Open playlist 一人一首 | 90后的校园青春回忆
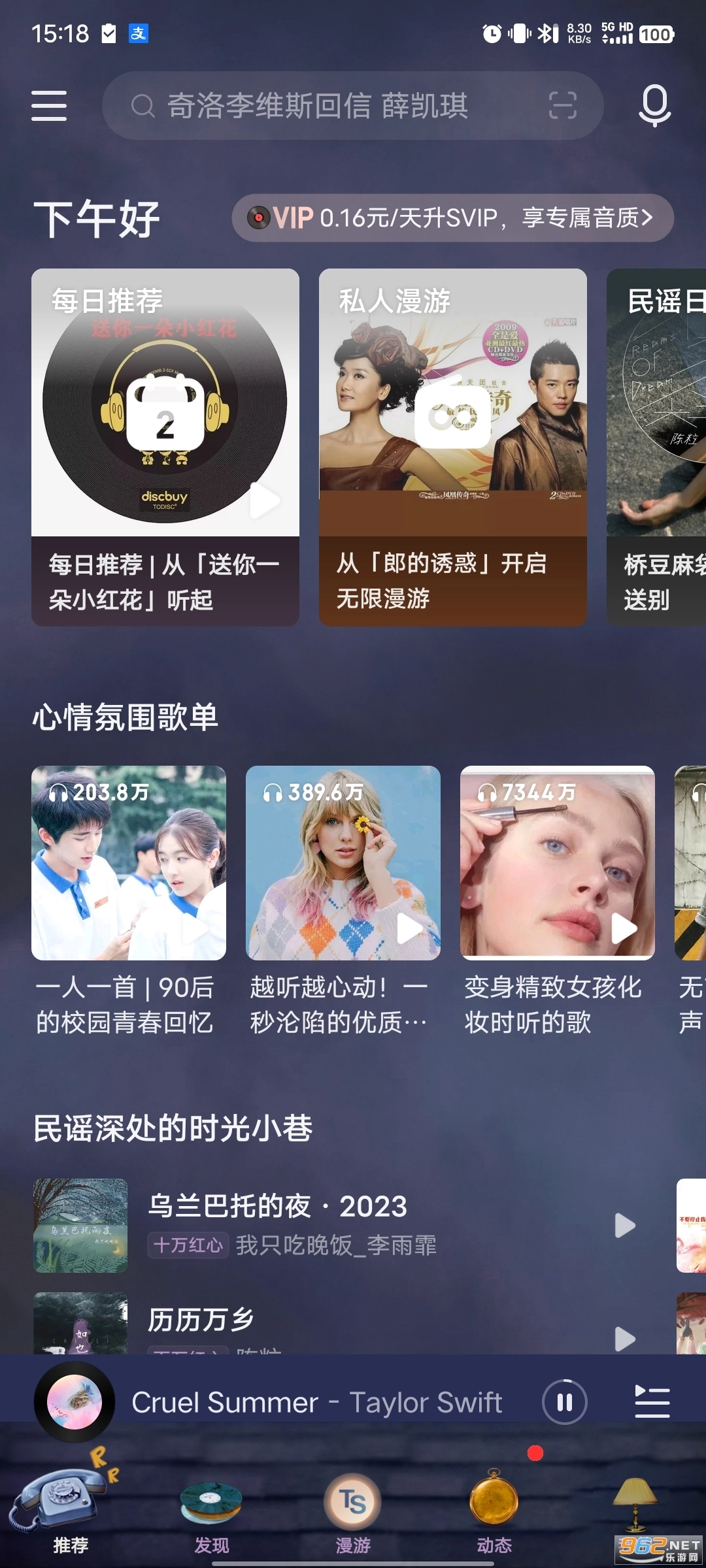This screenshot has height=1568, width=706. tap(129, 902)
